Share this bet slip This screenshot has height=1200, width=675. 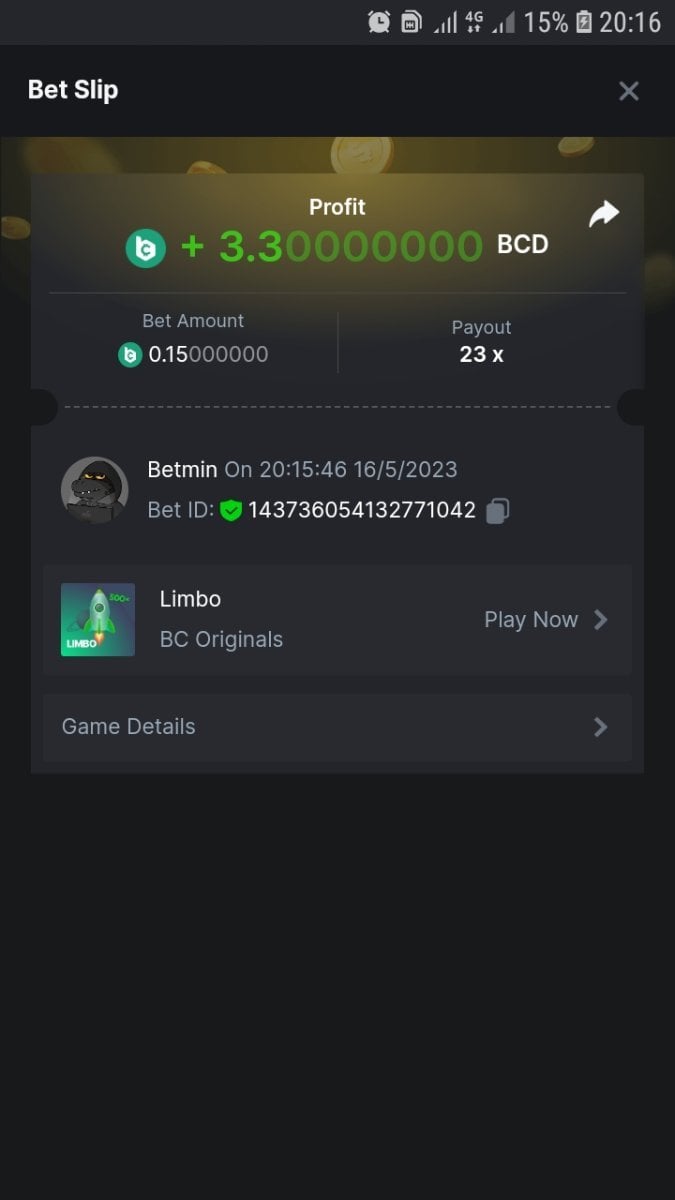pos(604,214)
